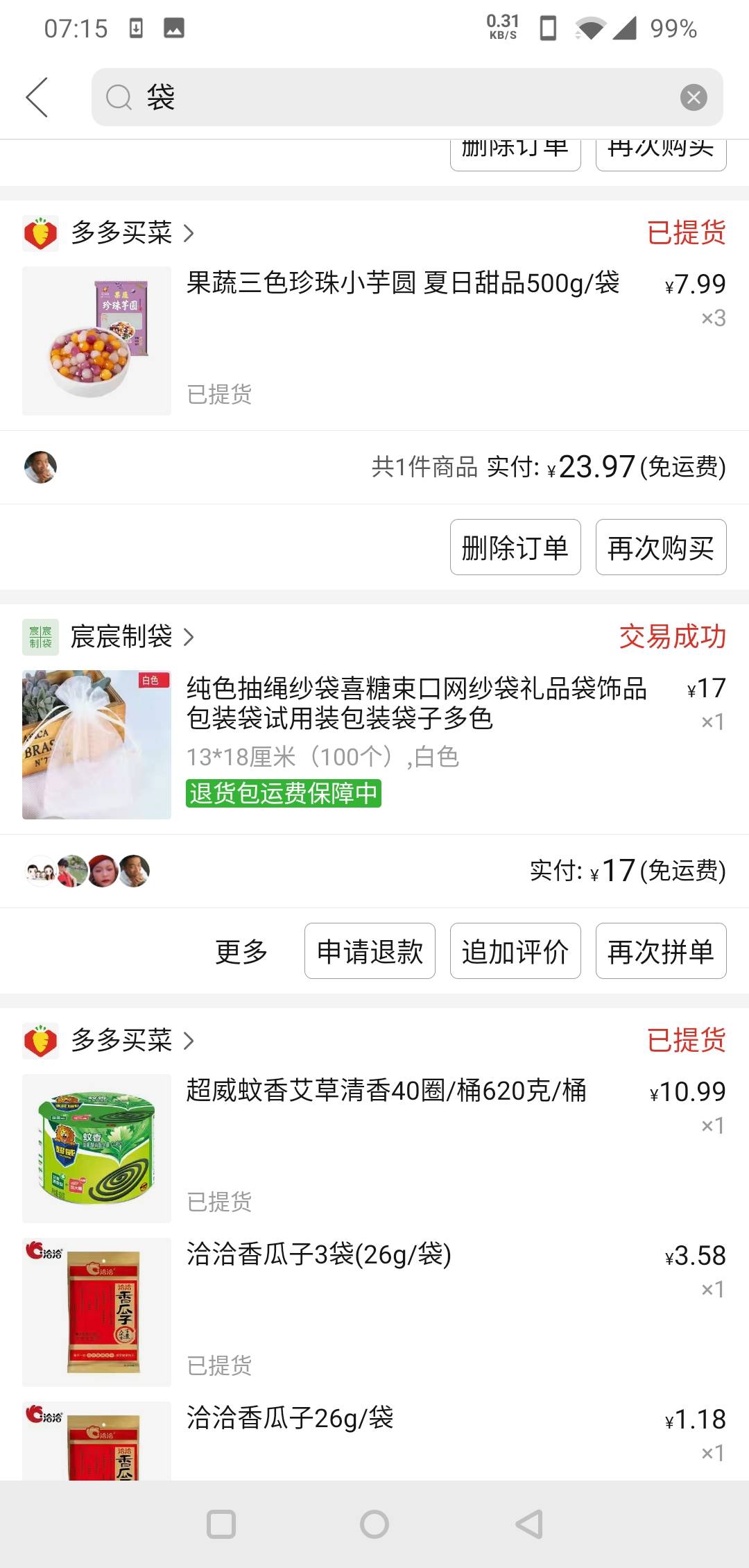
Task: Go to the system home screen
Action: pos(374,1524)
